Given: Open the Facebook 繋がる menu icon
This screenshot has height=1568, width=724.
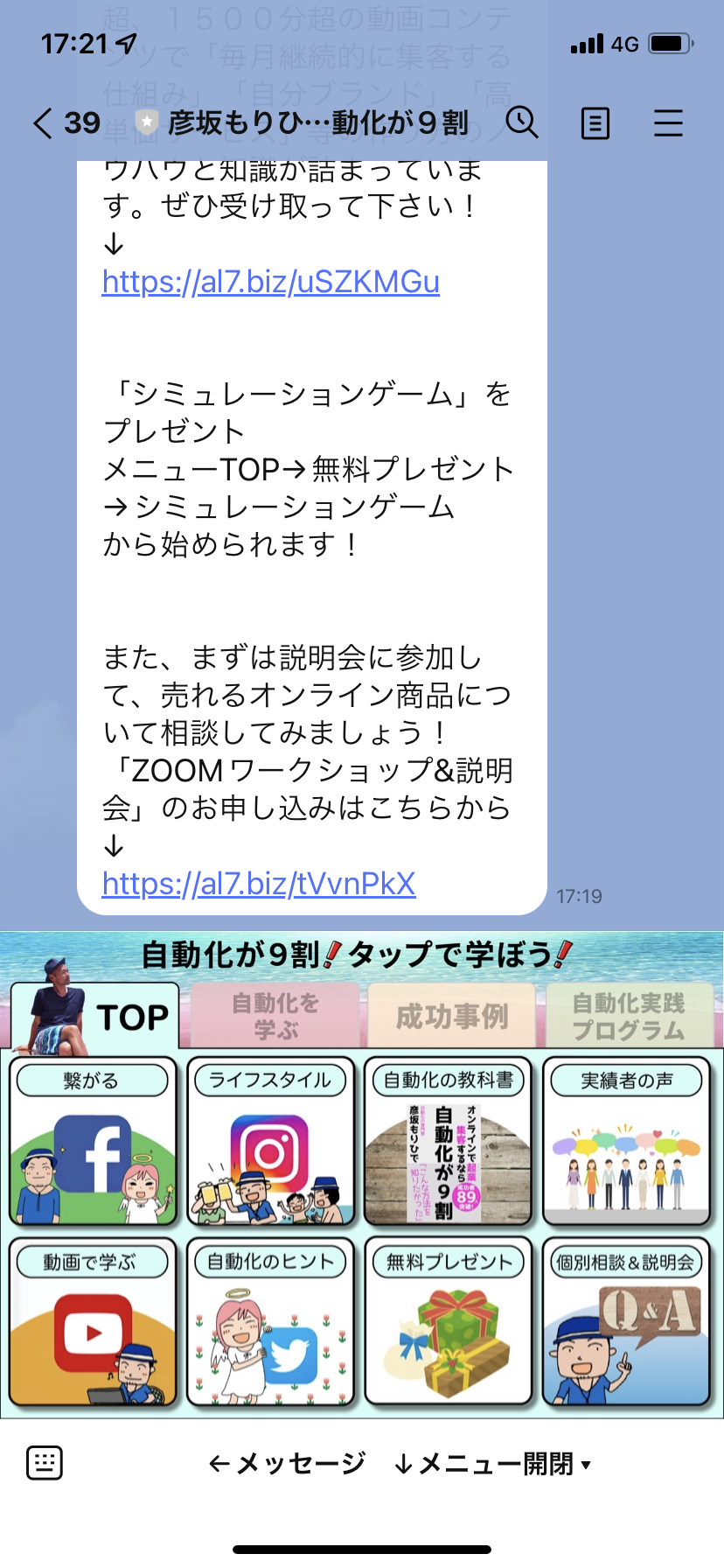Looking at the screenshot, I should (x=93, y=1140).
